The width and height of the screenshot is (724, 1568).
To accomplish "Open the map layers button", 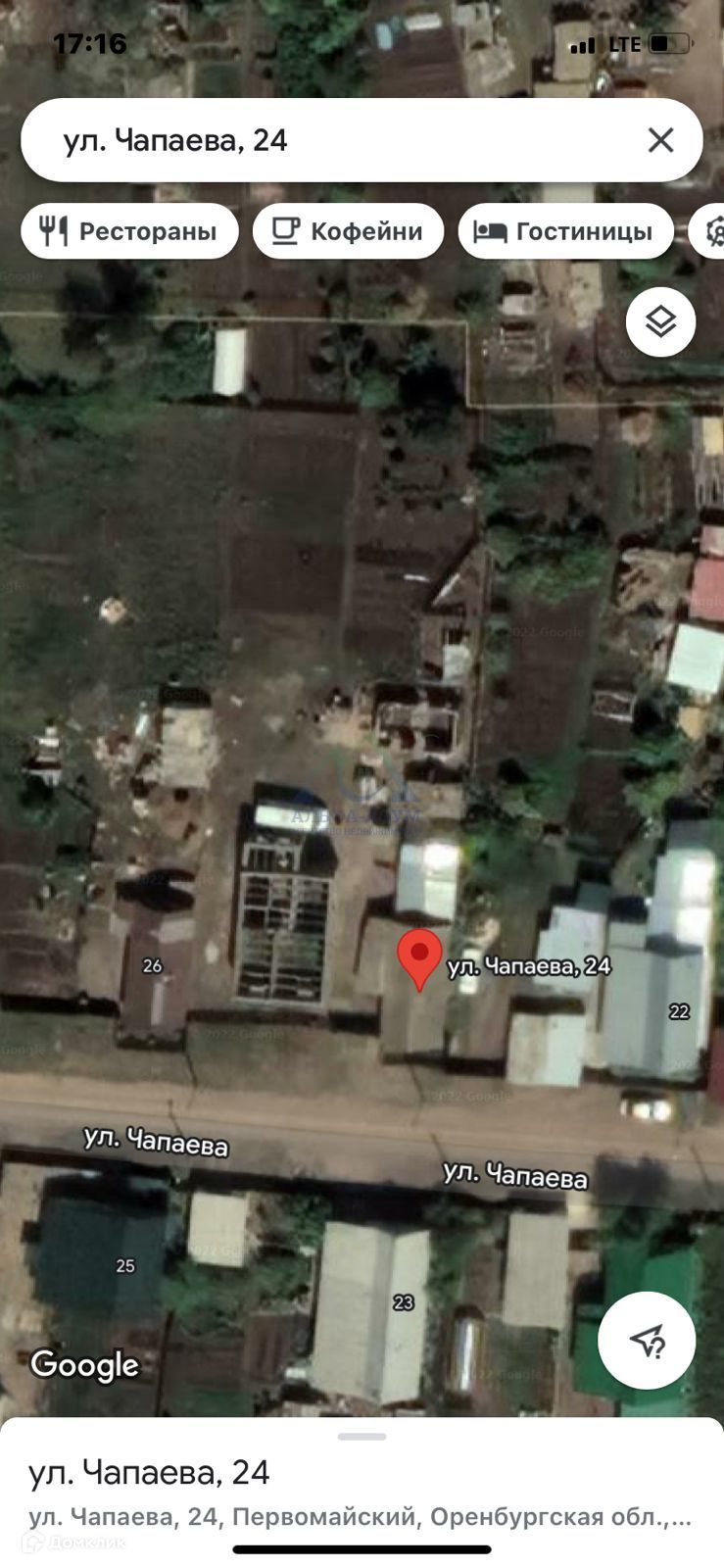I will click(x=661, y=321).
